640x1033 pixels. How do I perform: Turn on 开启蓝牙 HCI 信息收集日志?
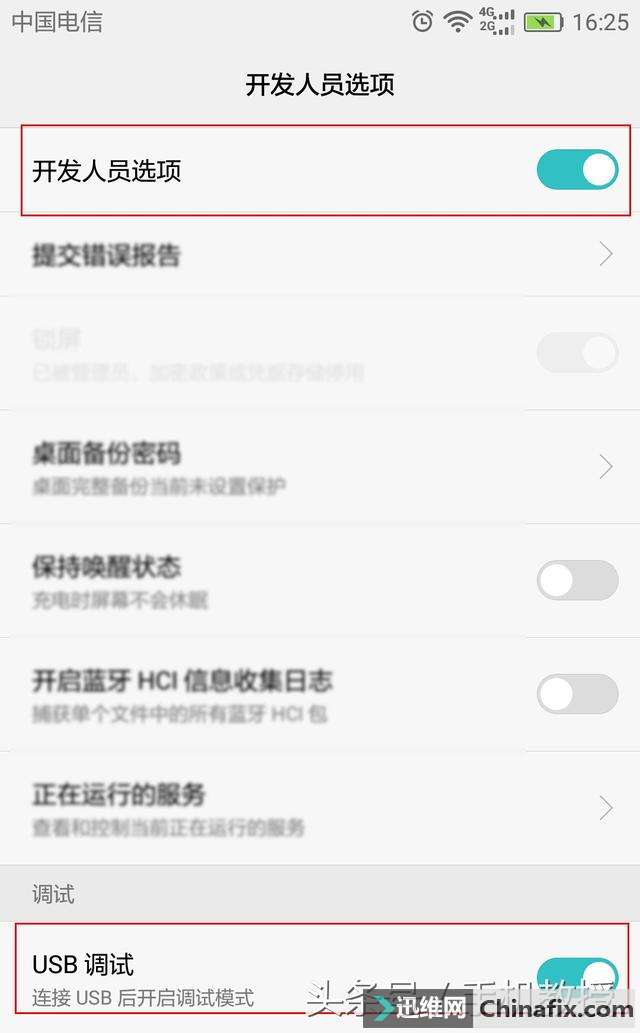pos(577,694)
